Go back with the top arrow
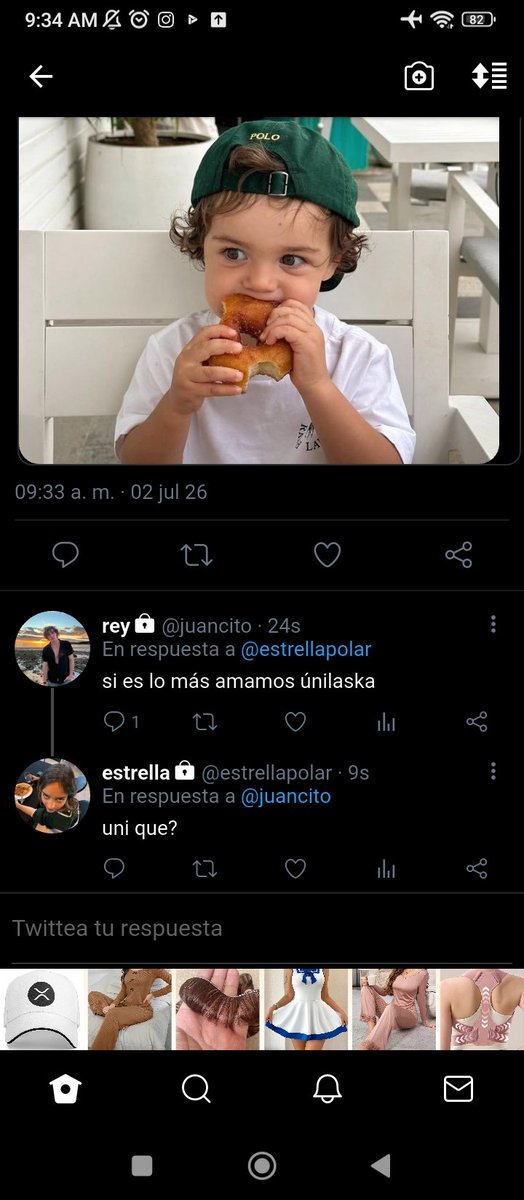 pos(40,76)
